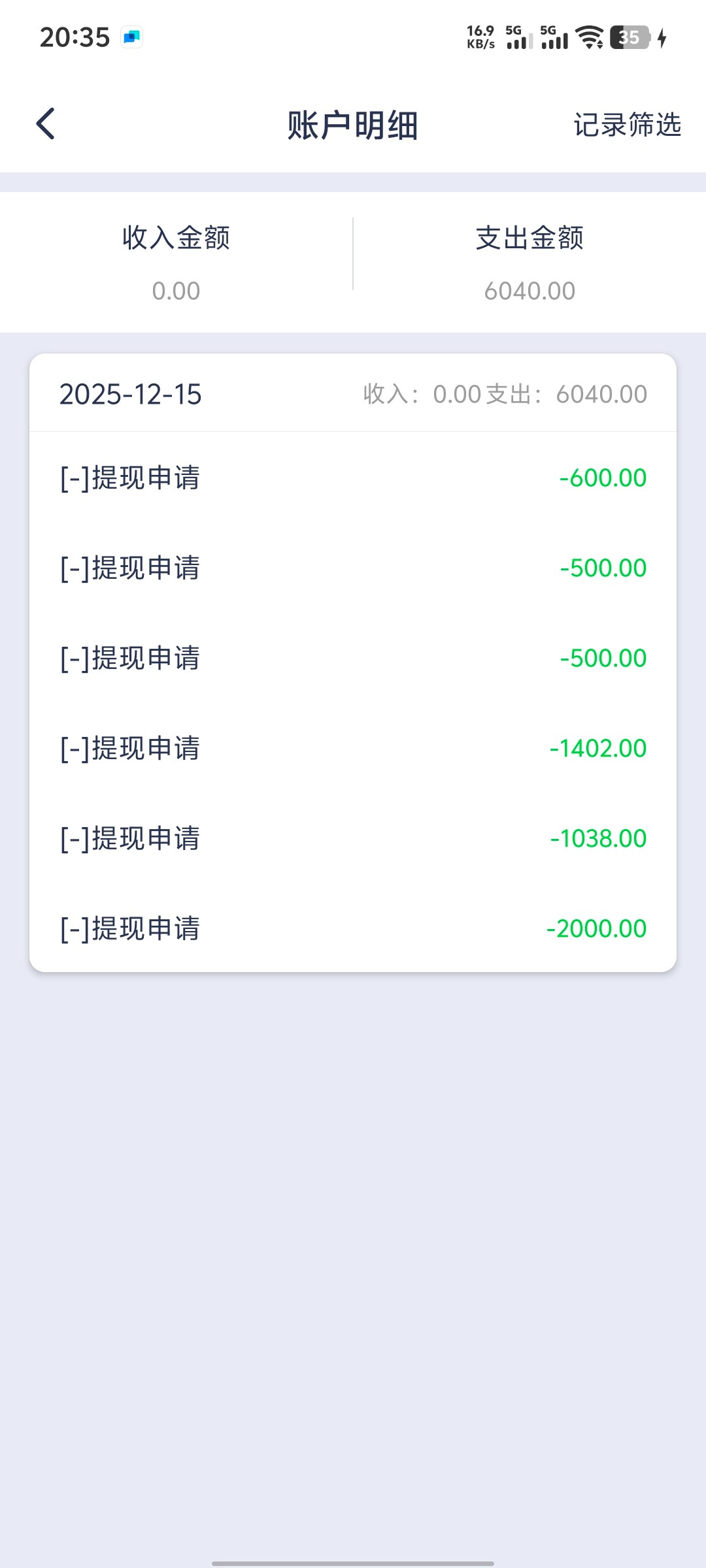This screenshot has width=706, height=1568.
Task: Tap the second -500.00 提现申请 row
Action: click(x=353, y=658)
